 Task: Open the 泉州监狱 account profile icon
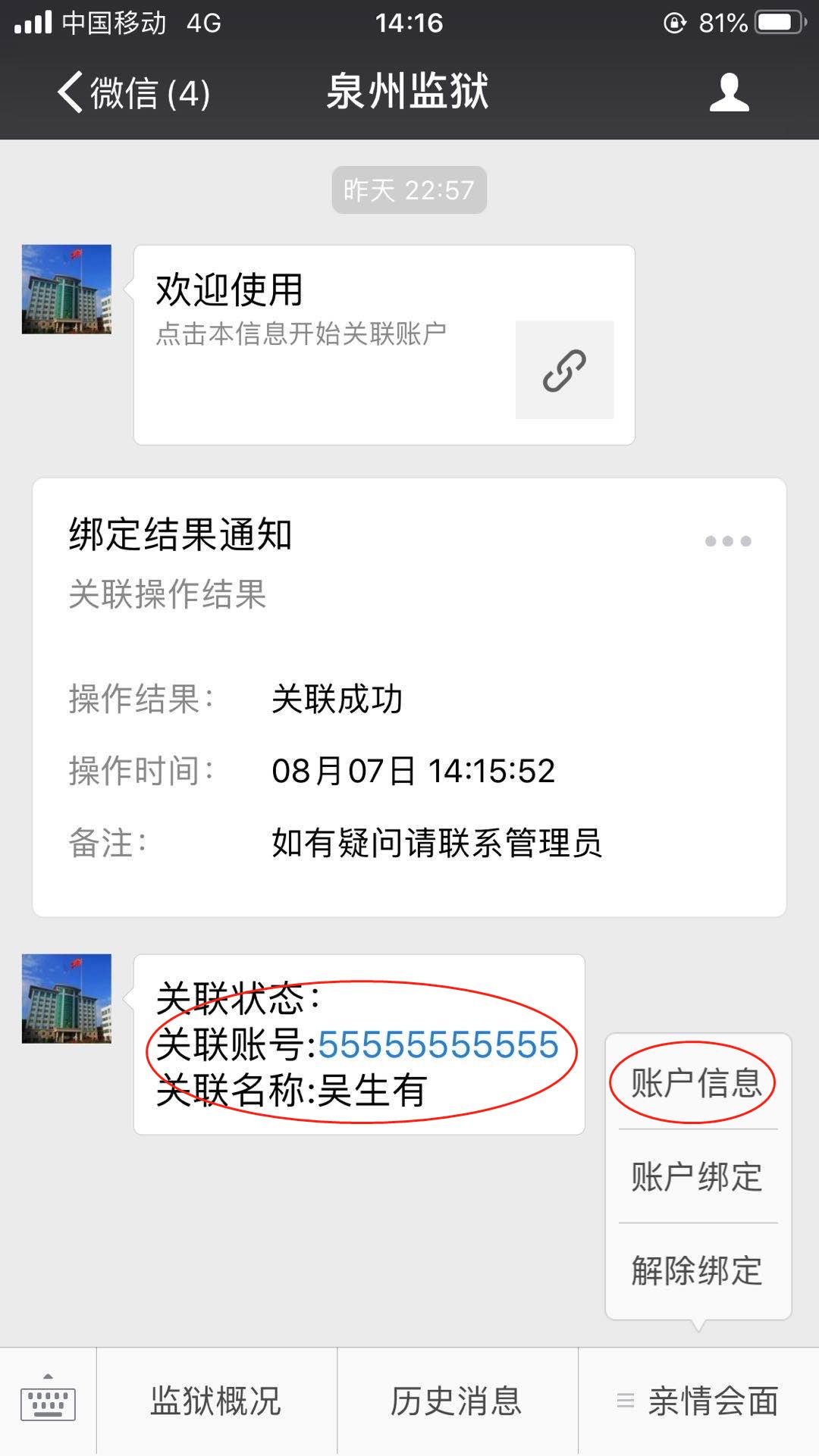pyautogui.click(x=729, y=93)
